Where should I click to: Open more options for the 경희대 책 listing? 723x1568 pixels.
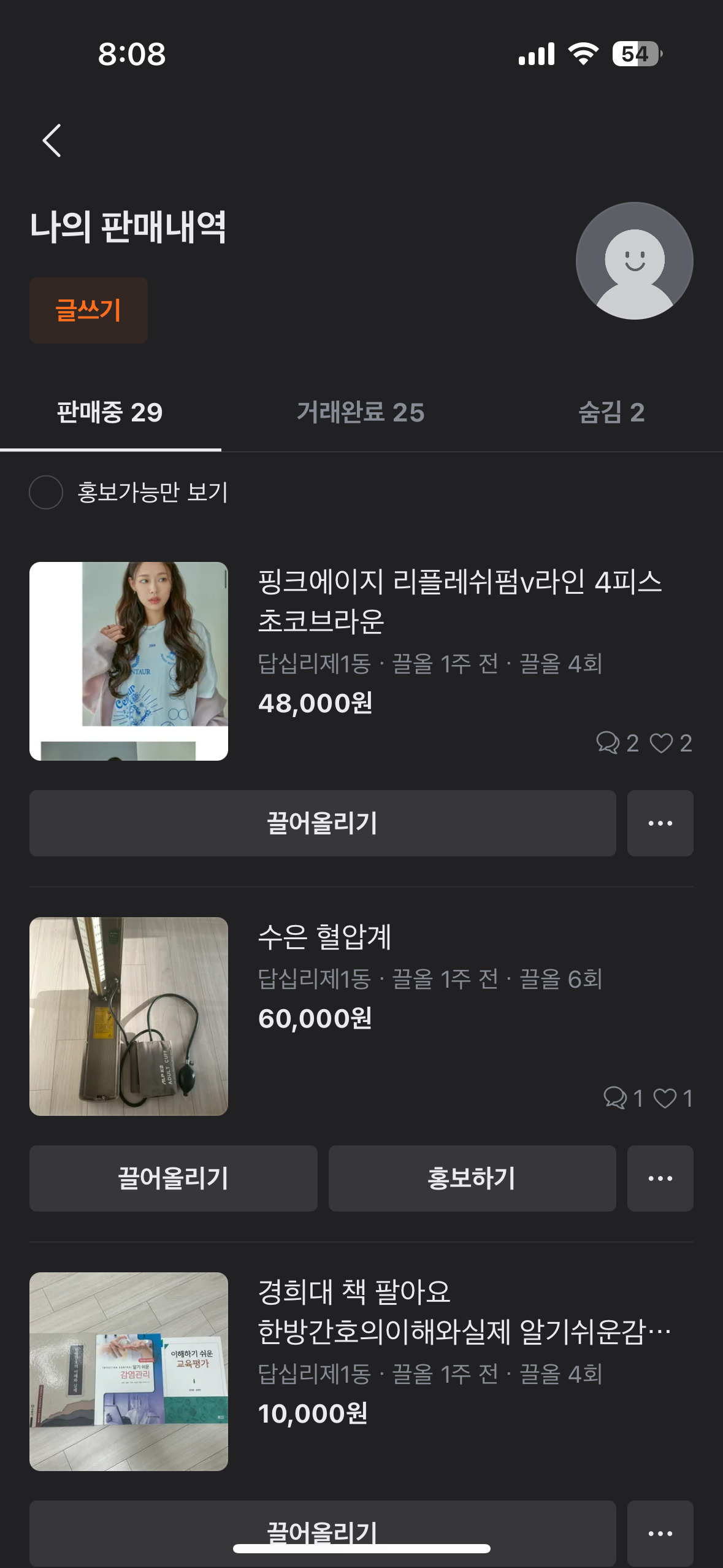click(x=660, y=1533)
